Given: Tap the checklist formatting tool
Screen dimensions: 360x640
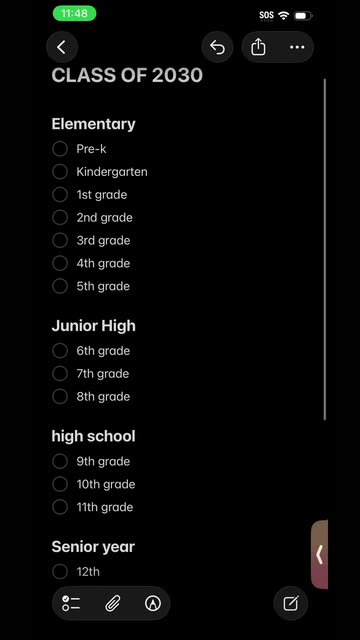Looking at the screenshot, I should coord(71,603).
